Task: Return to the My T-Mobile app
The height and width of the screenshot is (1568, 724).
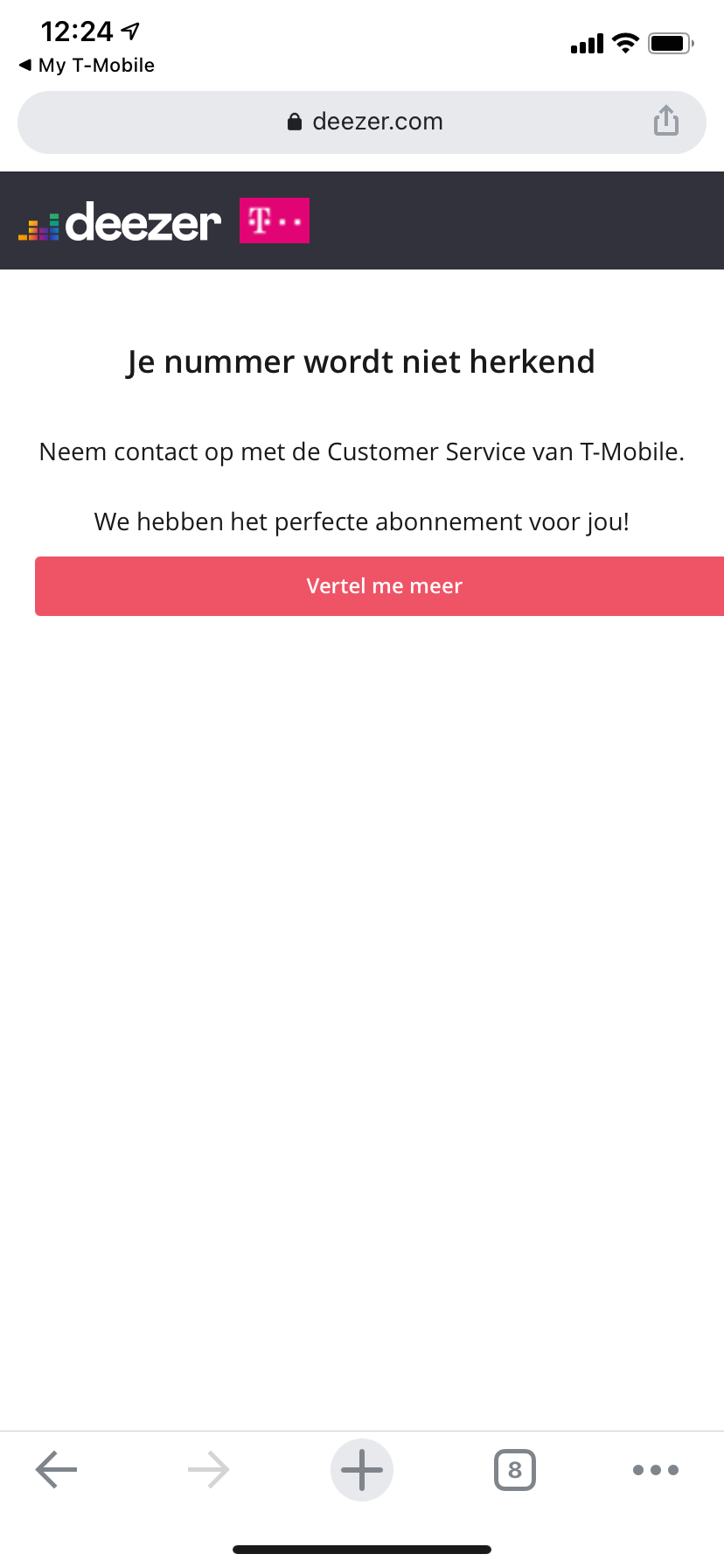Action: coord(87,66)
